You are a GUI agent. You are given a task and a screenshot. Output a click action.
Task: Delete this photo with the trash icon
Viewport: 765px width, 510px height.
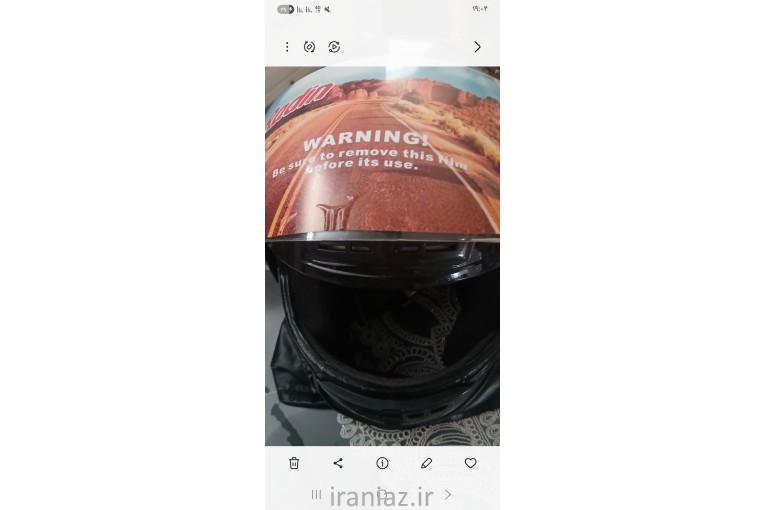[x=294, y=463]
